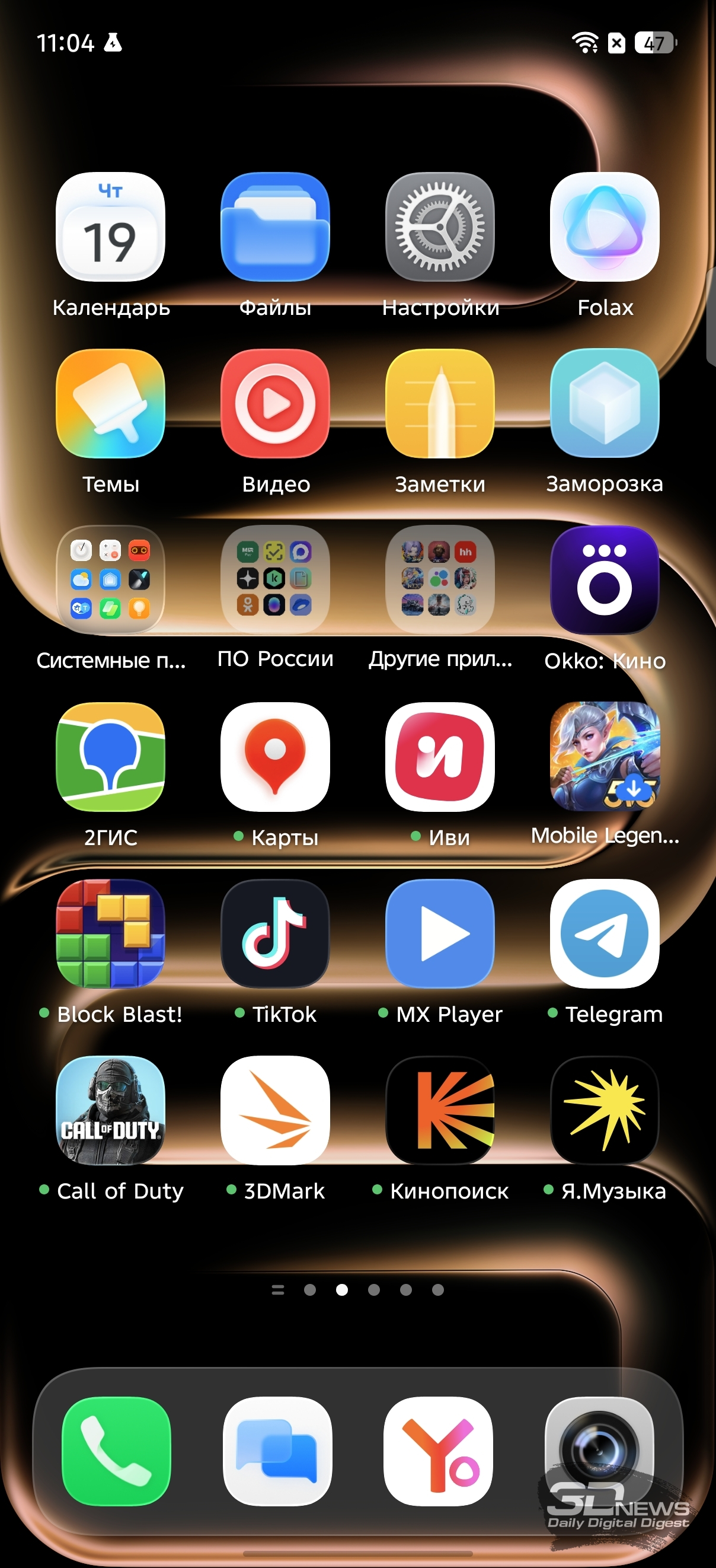This screenshot has height=1568, width=716.
Task: Open the Календарь app
Action: point(110,227)
